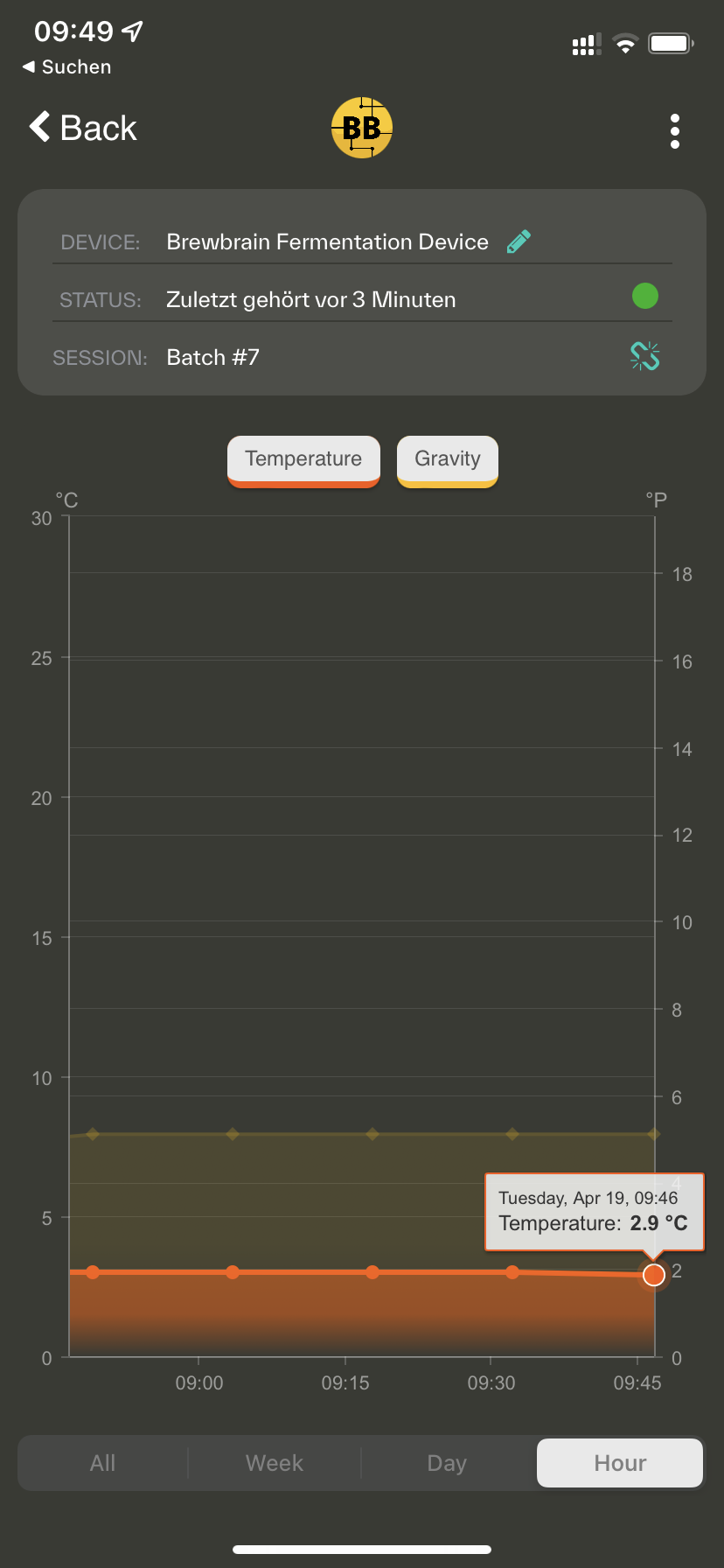This screenshot has width=724, height=1568.
Task: Unlink the session Batch #7
Action: tap(645, 356)
